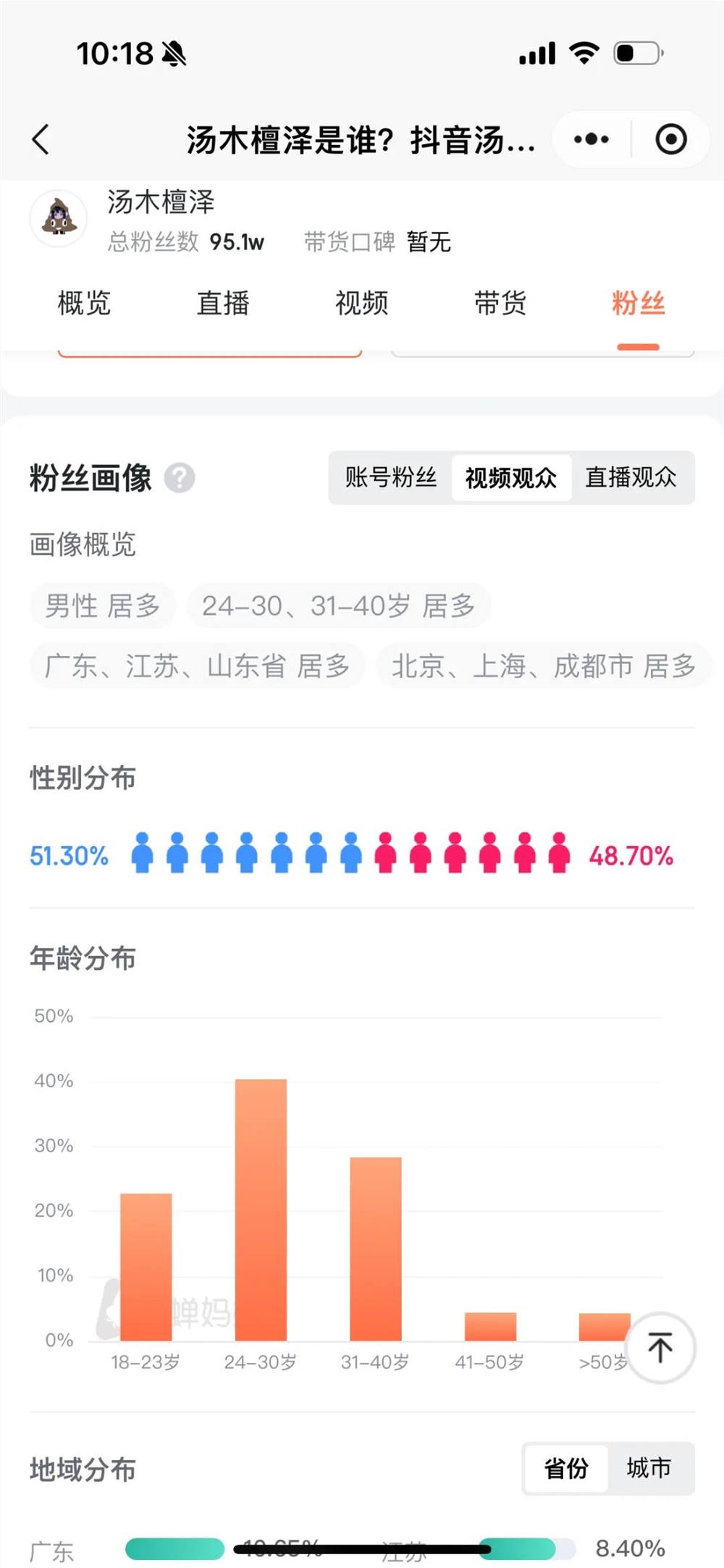Viewport: 724px width, 1568px height.
Task: Open the more options (...) menu
Action: (x=589, y=138)
